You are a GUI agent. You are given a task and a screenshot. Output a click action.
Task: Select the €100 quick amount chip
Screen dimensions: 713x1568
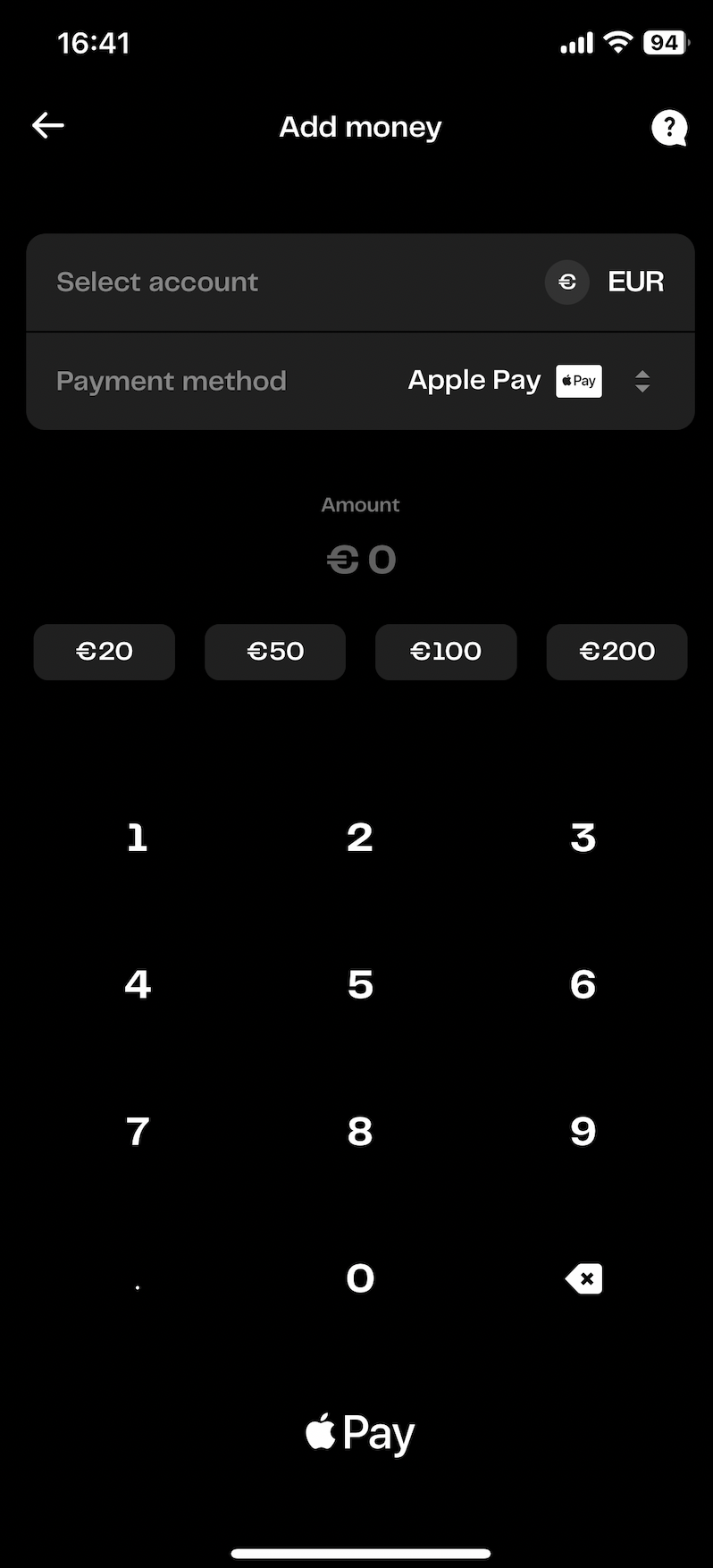coord(446,652)
